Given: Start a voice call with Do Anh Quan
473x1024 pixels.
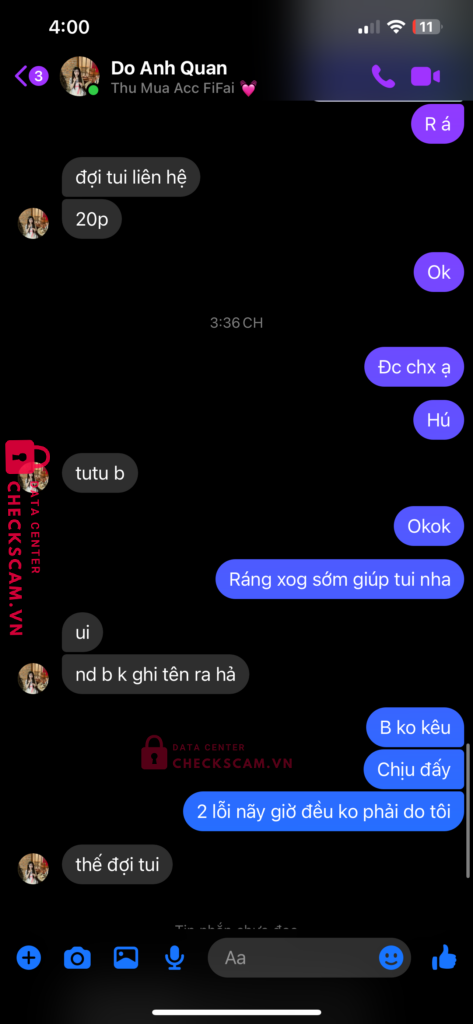Looking at the screenshot, I should 383,76.
